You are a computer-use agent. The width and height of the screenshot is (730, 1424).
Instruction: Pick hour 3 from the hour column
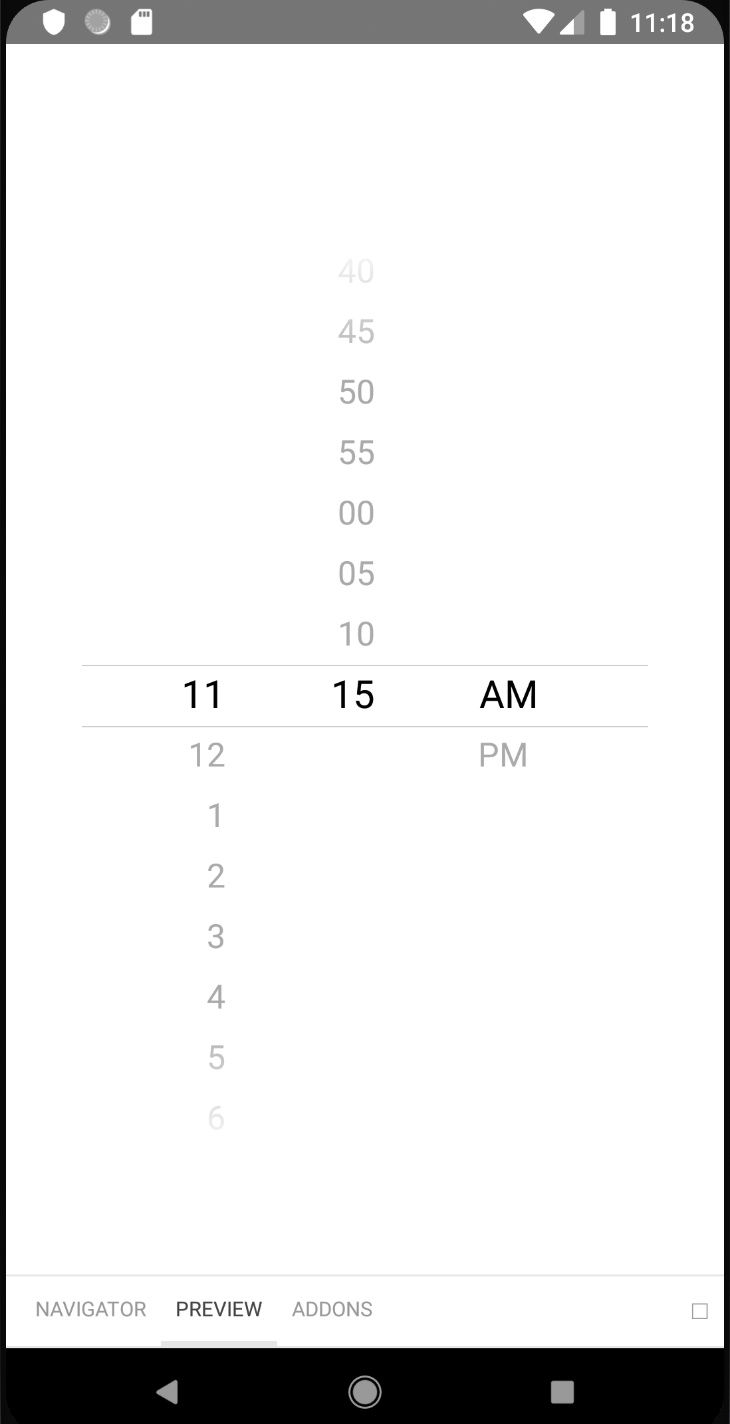(x=215, y=936)
